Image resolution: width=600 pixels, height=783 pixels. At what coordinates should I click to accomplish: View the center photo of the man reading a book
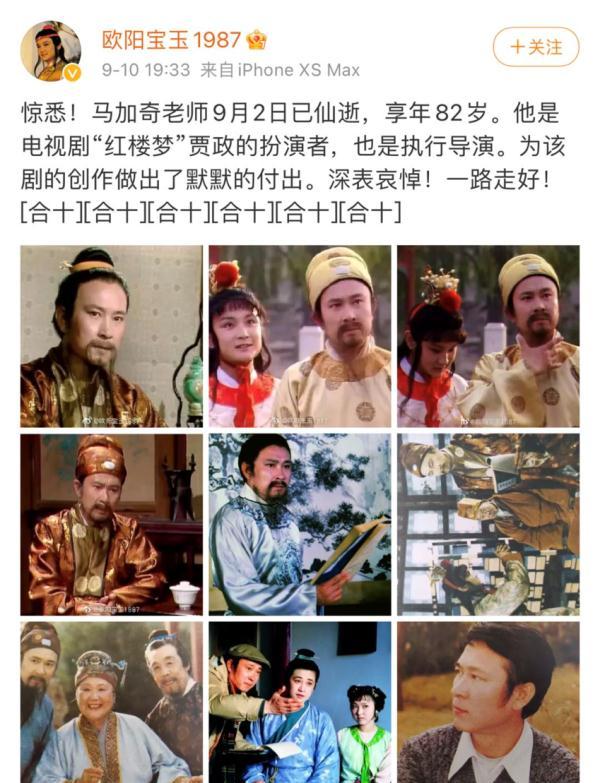(299, 523)
